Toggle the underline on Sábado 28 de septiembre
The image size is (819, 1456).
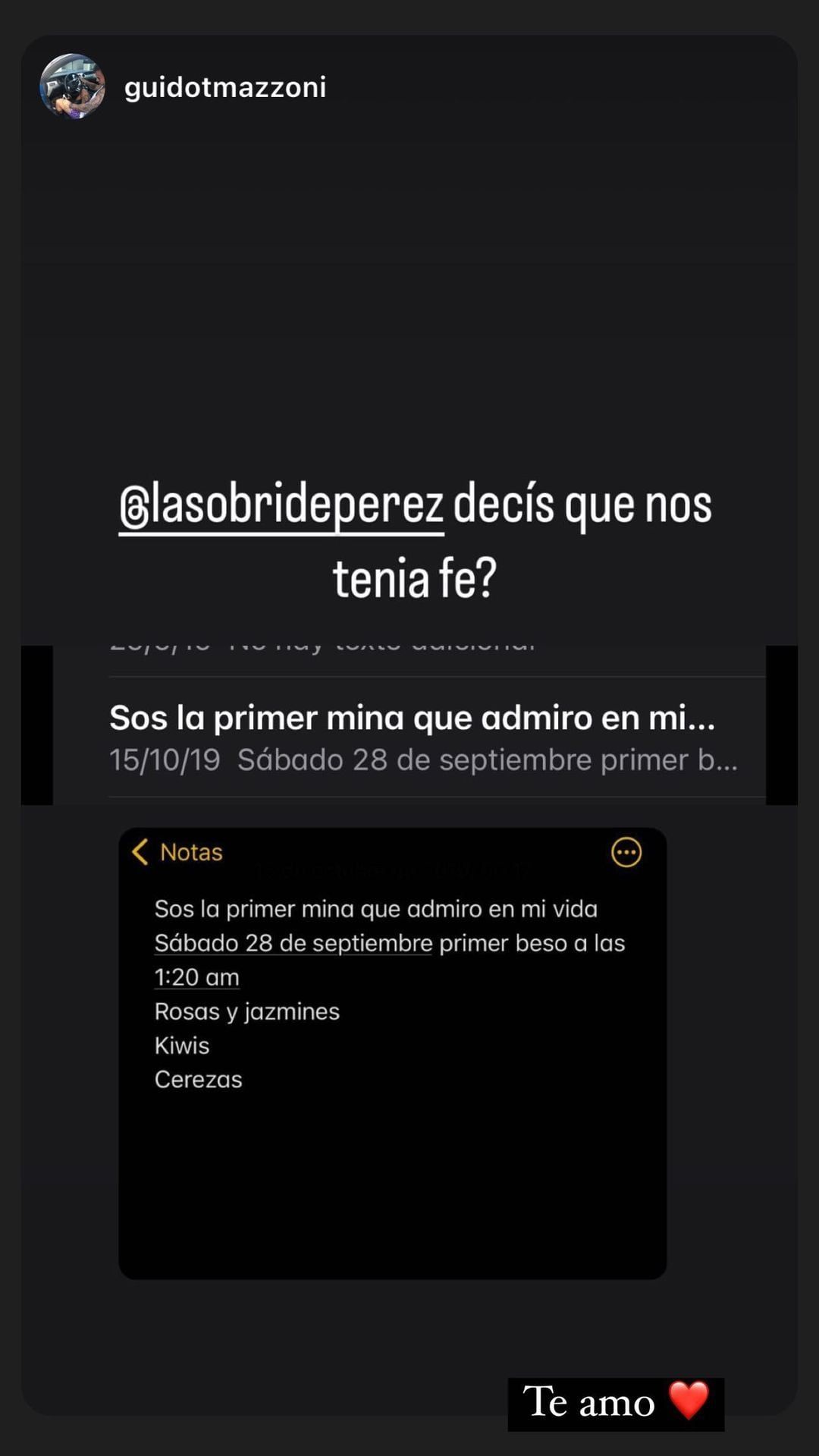(293, 943)
